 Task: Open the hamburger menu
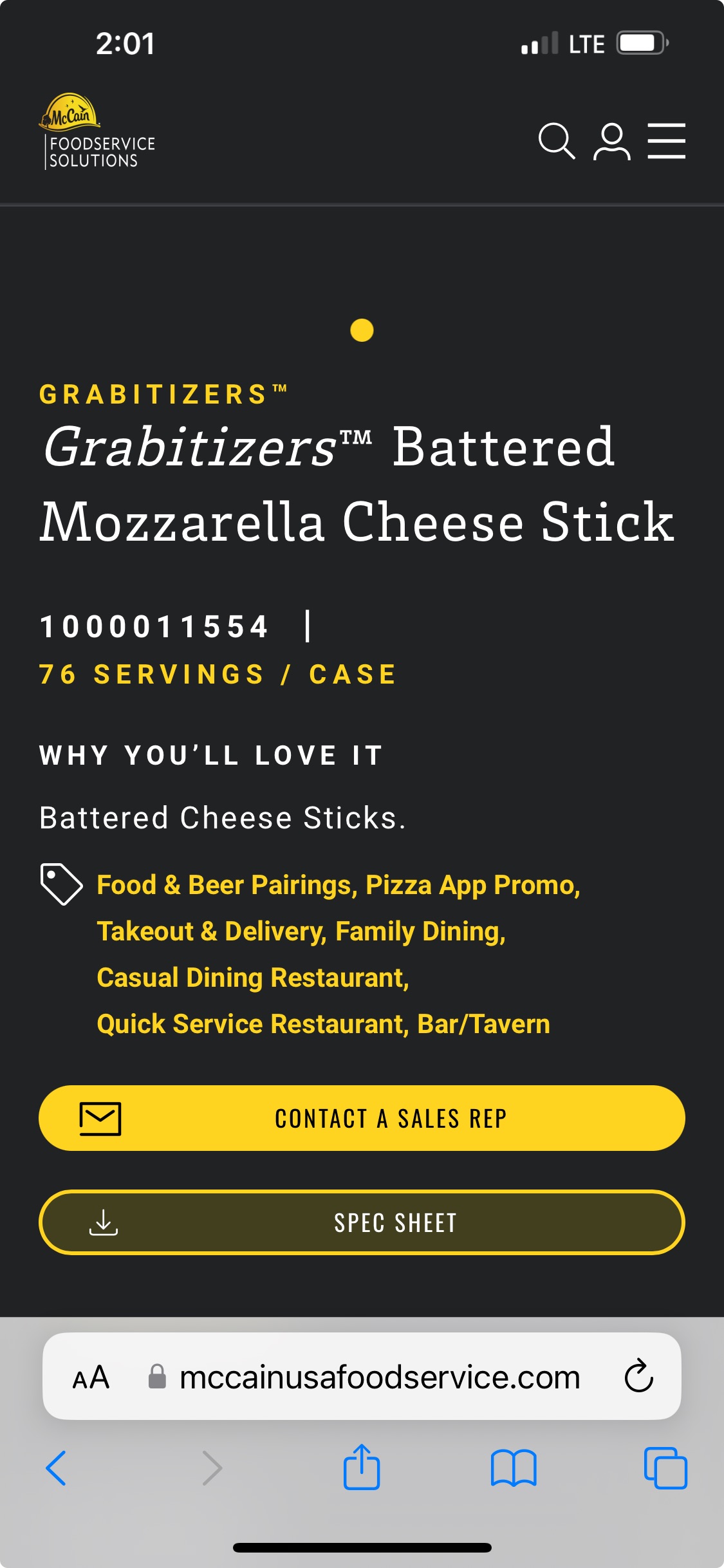tap(666, 141)
